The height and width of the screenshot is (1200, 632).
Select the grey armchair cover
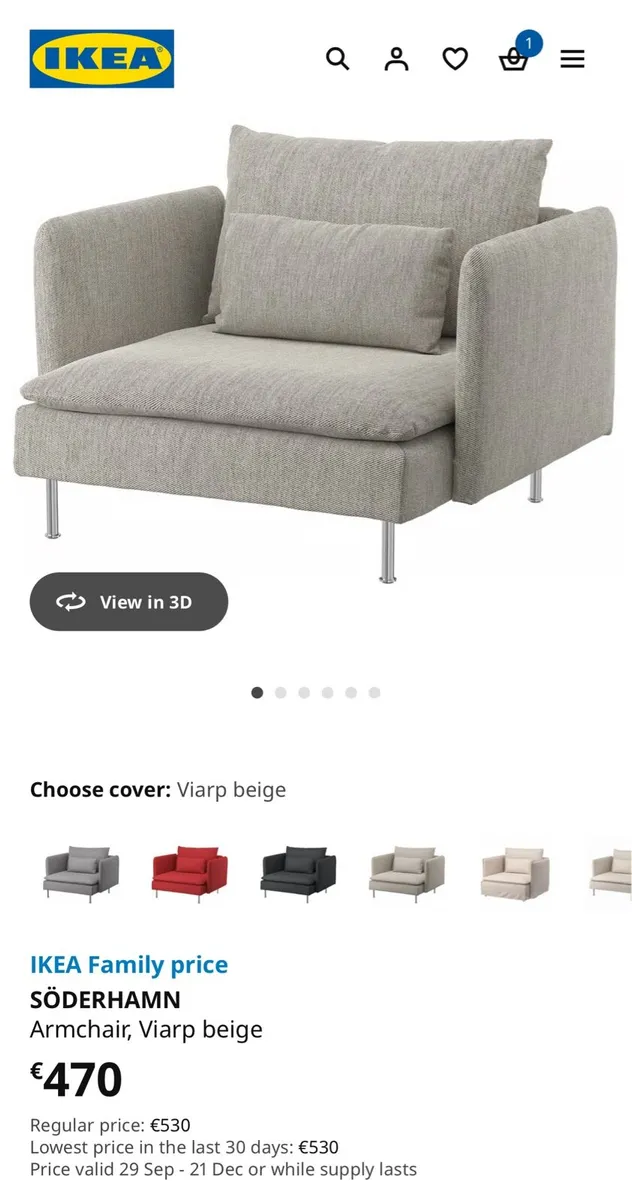pyautogui.click(x=81, y=873)
